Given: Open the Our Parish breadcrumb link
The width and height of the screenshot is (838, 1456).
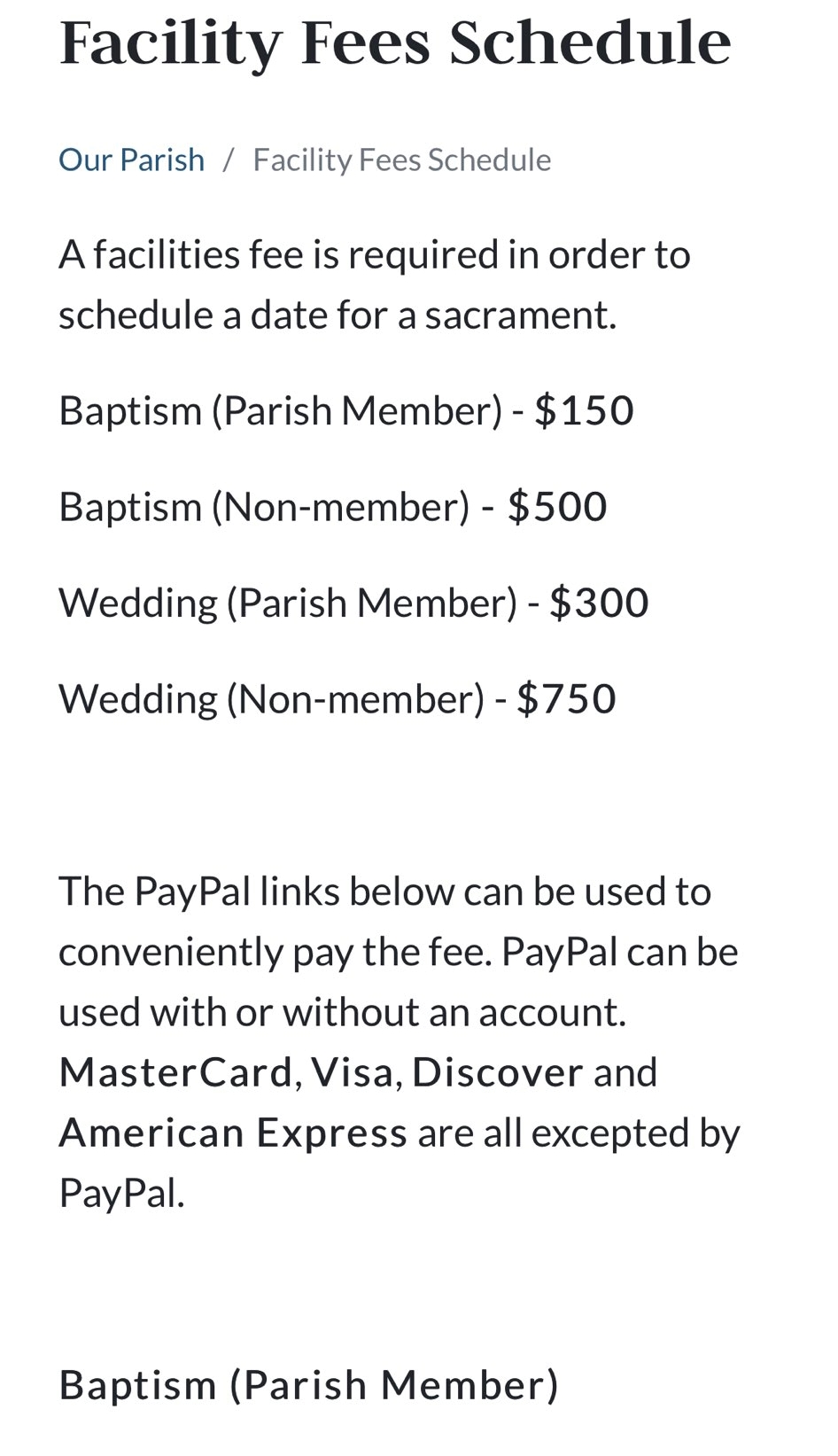Looking at the screenshot, I should pyautogui.click(x=131, y=160).
